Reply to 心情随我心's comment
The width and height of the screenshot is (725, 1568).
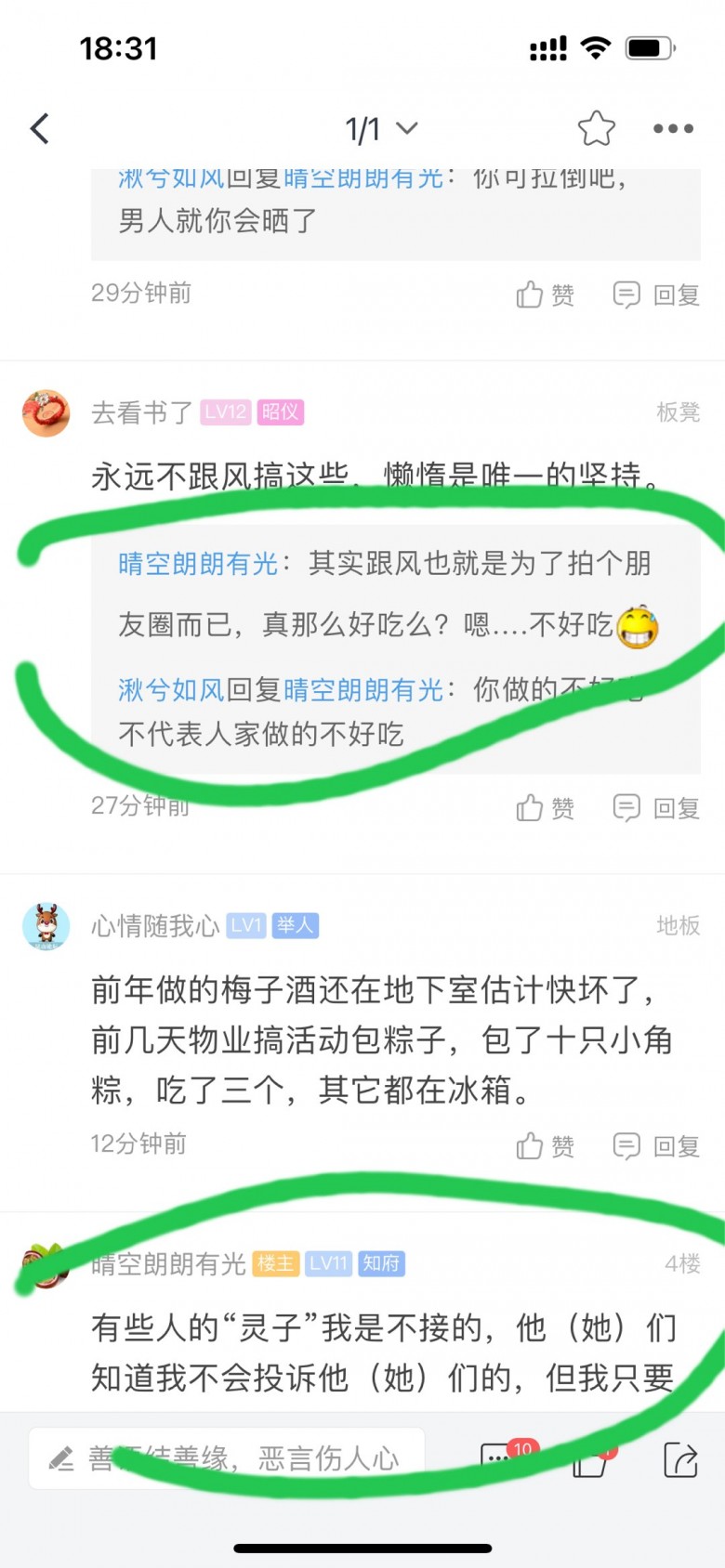656,1146
